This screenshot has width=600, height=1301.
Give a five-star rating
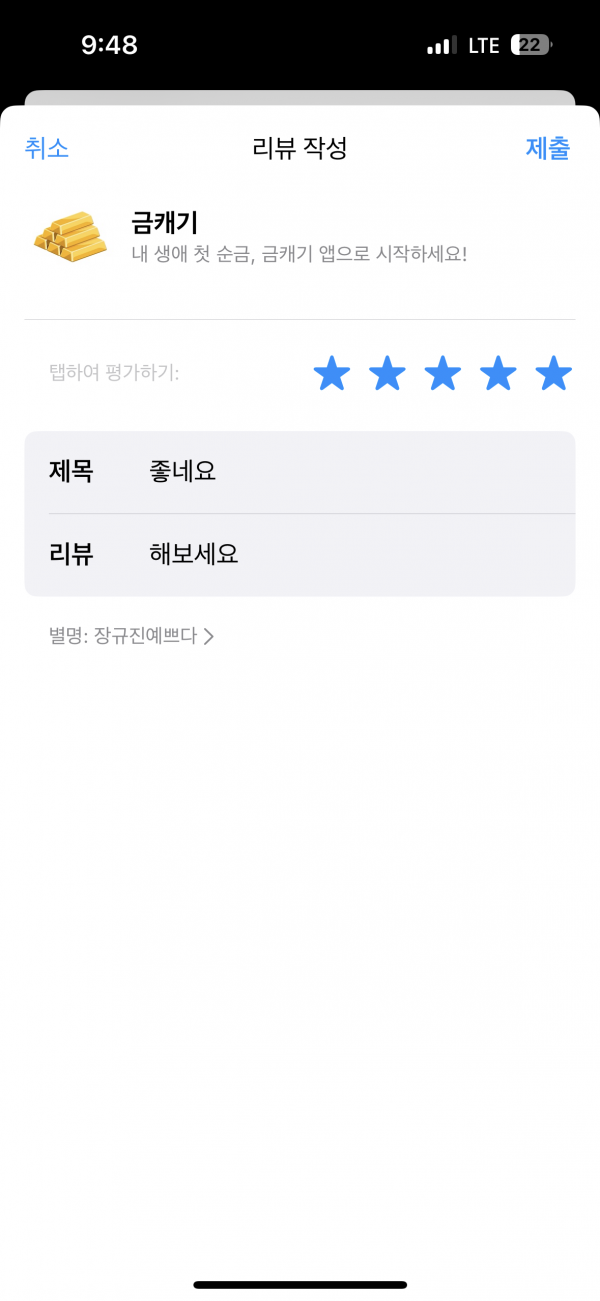553,374
